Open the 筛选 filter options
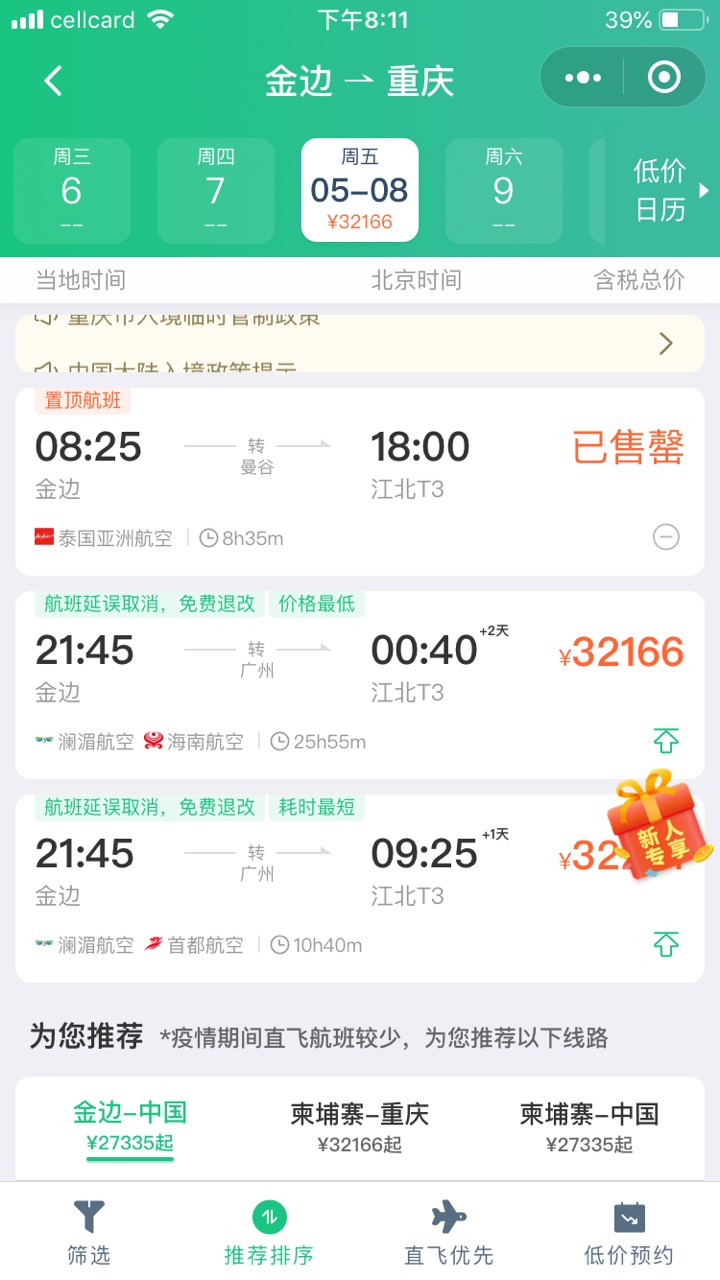This screenshot has height=1280, width=720. pyautogui.click(x=89, y=1232)
